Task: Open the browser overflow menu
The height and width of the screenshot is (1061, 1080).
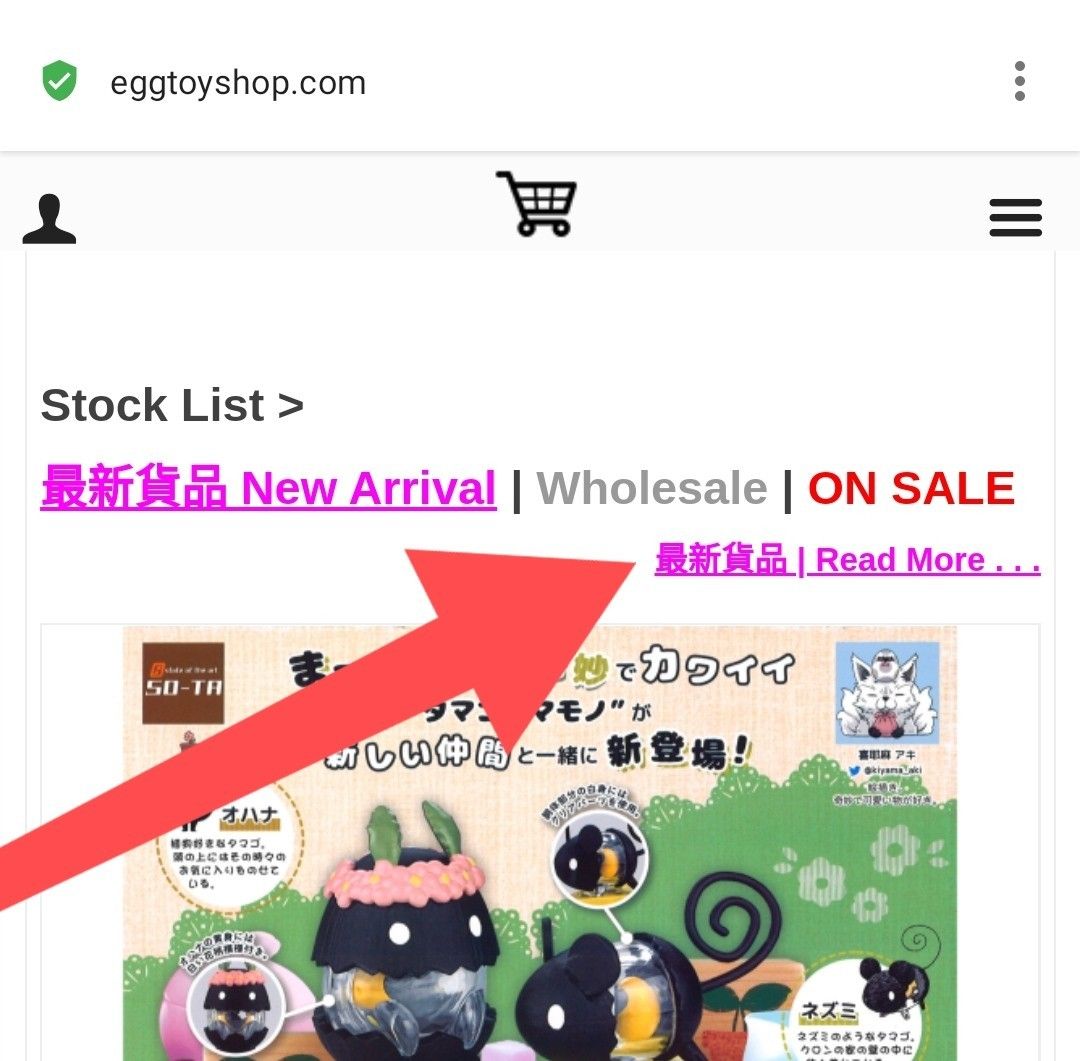Action: [x=1019, y=81]
